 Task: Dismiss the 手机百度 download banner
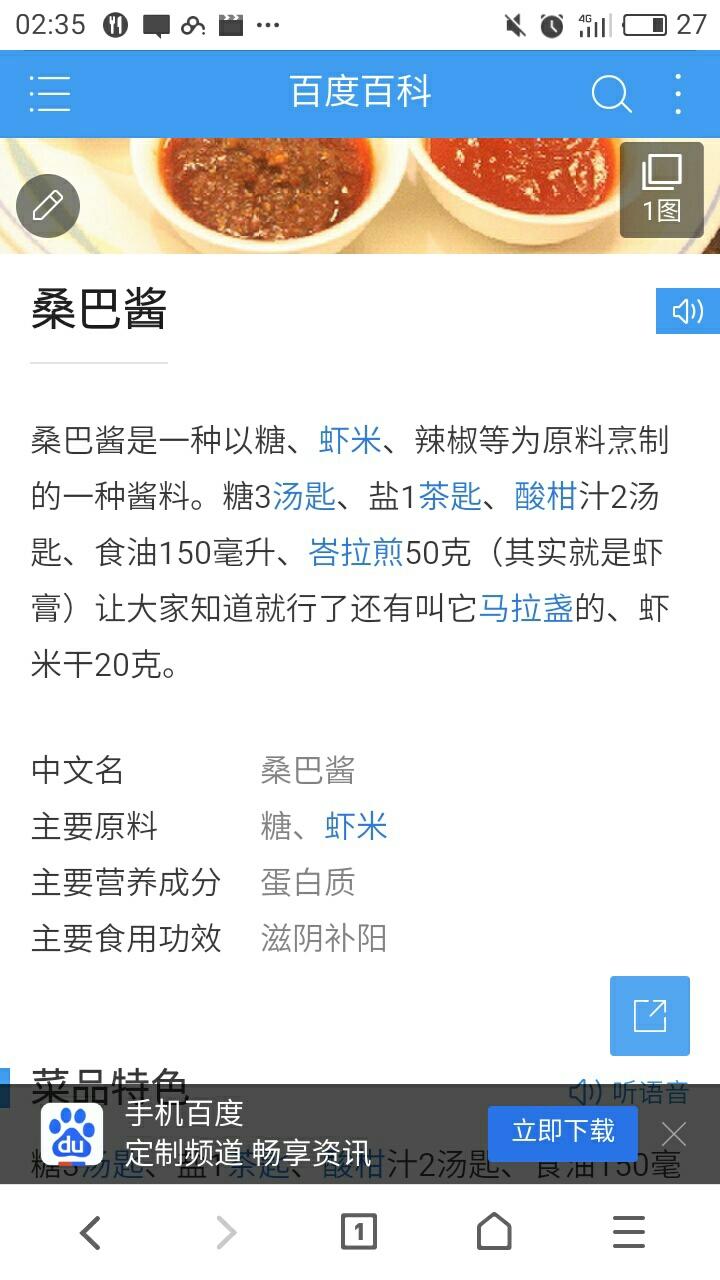click(674, 1134)
